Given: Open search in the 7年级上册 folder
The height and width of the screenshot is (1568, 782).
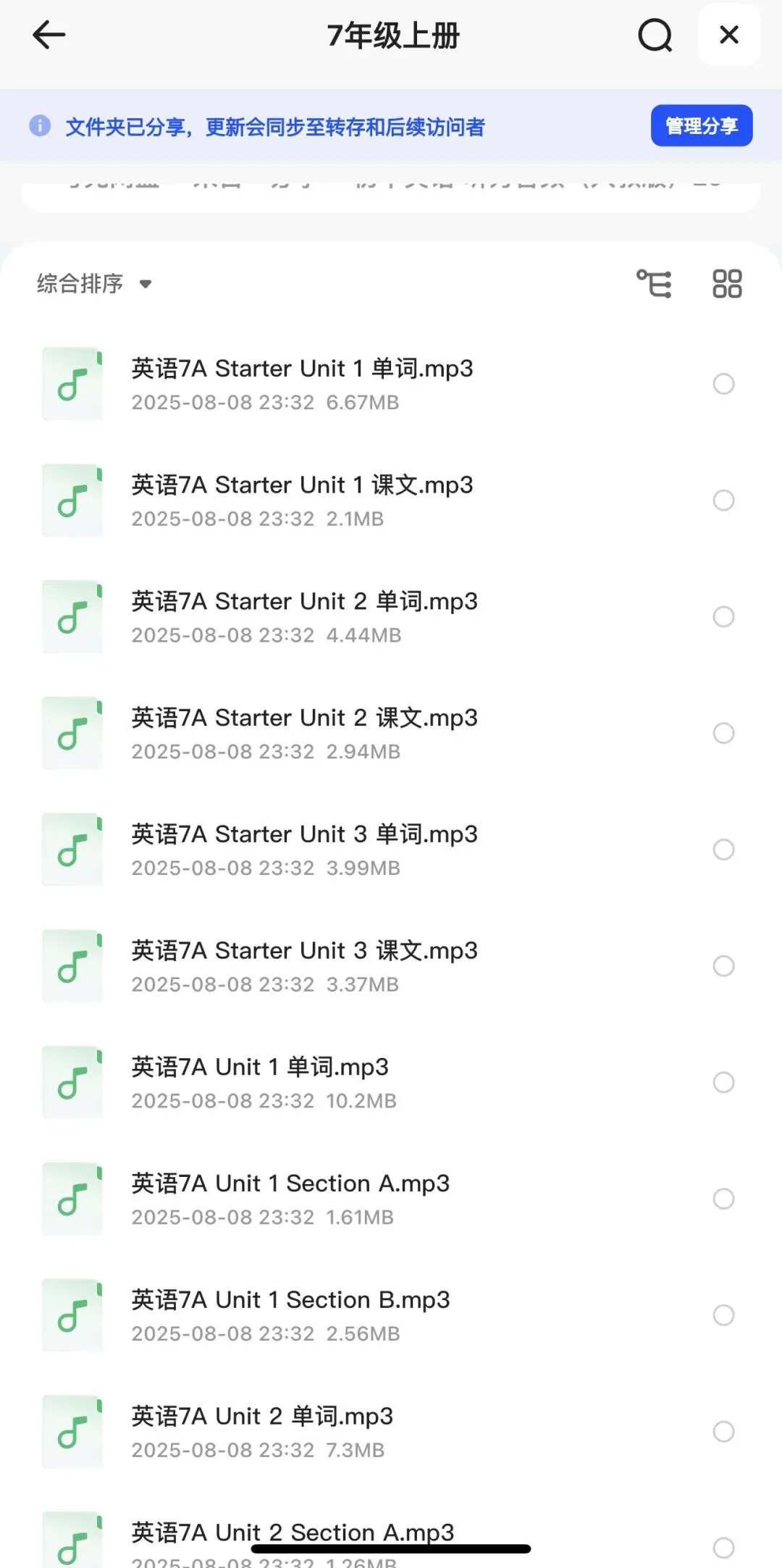Looking at the screenshot, I should pyautogui.click(x=655, y=35).
